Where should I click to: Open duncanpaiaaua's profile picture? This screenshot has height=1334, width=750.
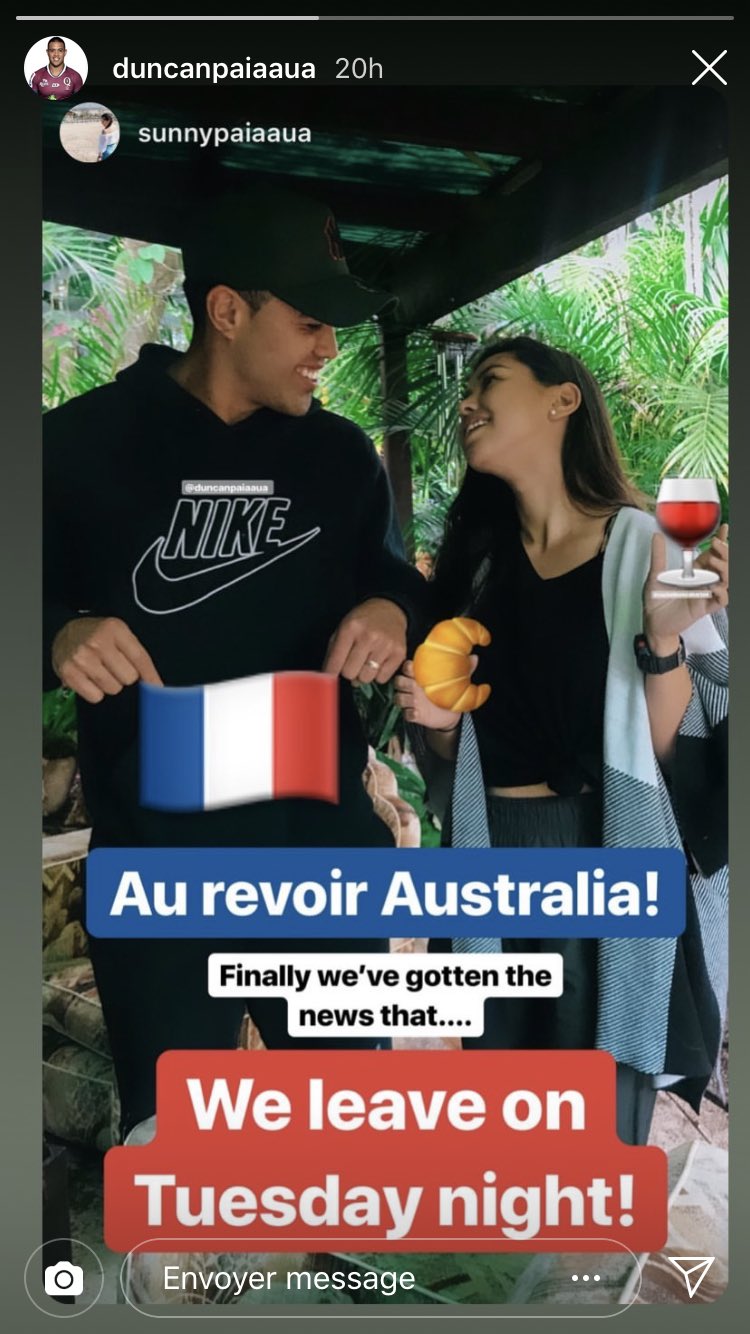click(x=56, y=68)
